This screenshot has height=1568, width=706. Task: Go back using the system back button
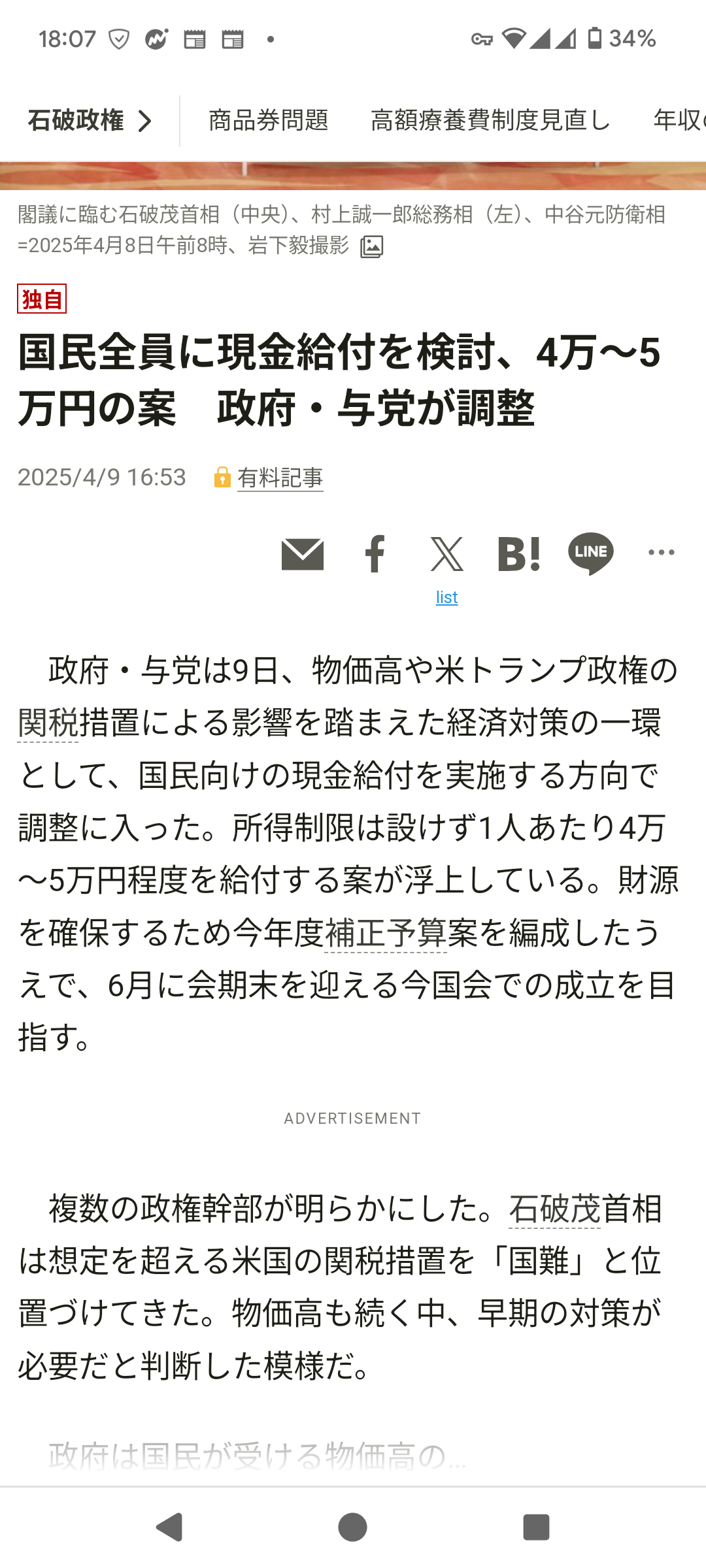(169, 1527)
